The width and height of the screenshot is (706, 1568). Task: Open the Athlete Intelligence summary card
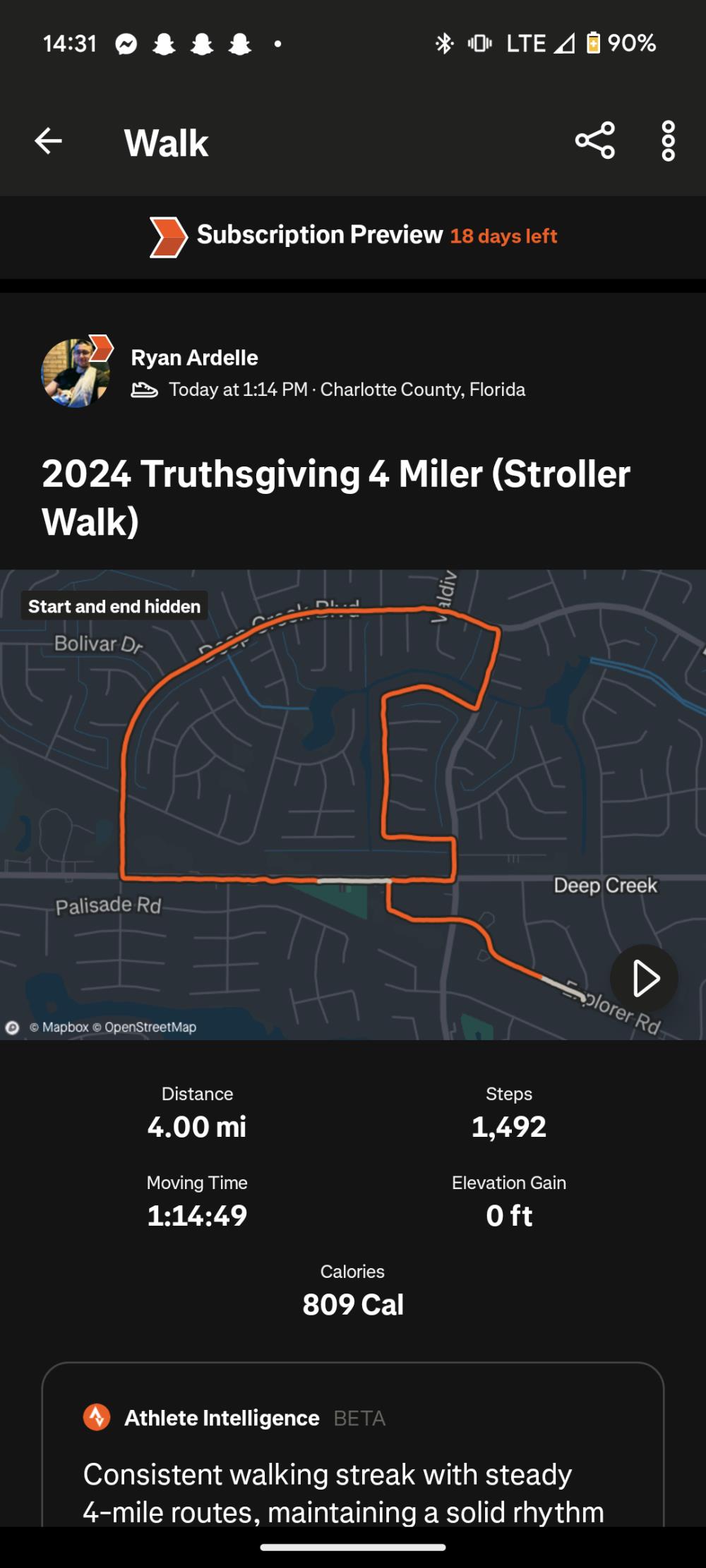coord(353,1454)
